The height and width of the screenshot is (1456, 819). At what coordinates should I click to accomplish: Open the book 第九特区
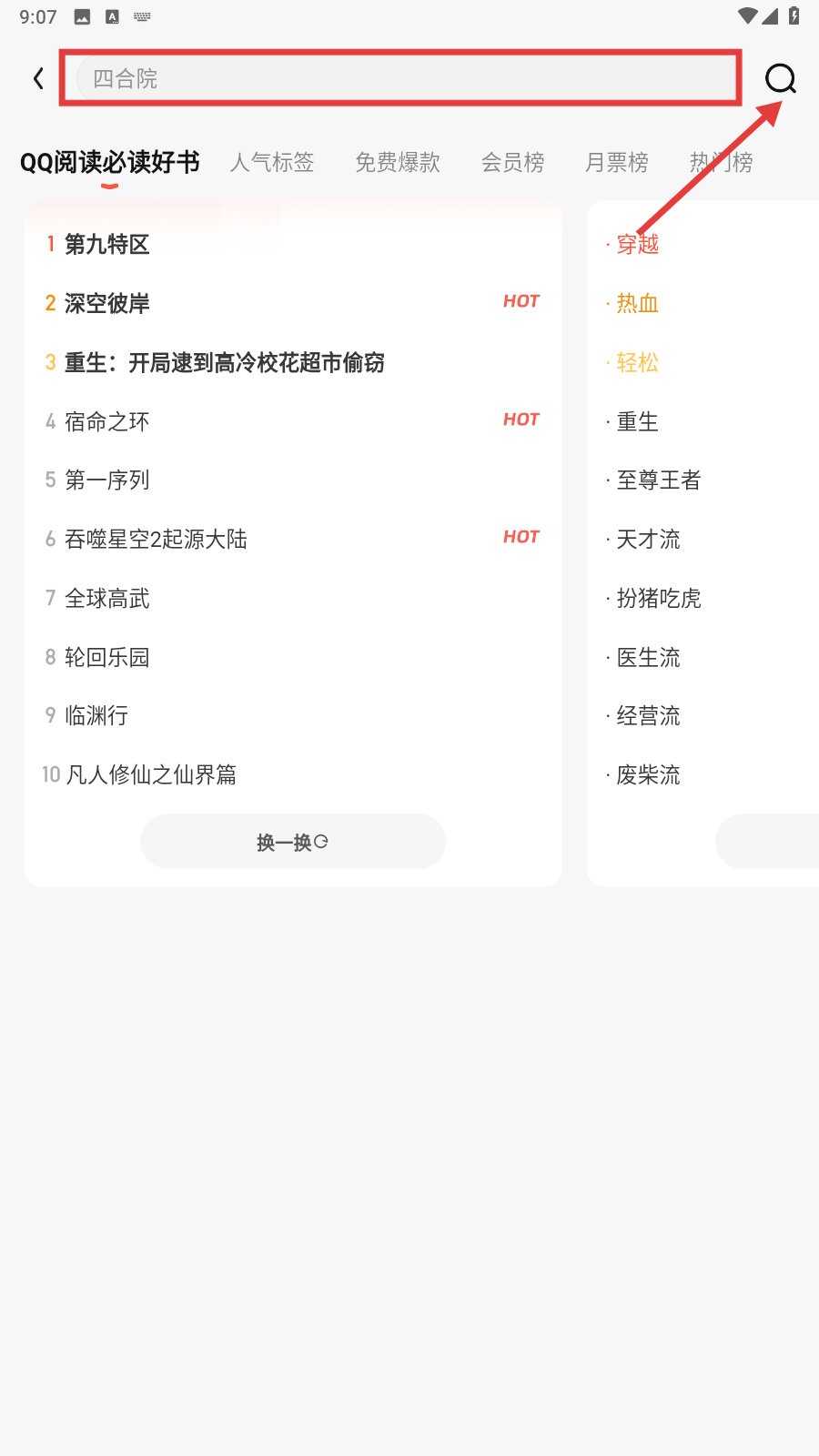(107, 244)
